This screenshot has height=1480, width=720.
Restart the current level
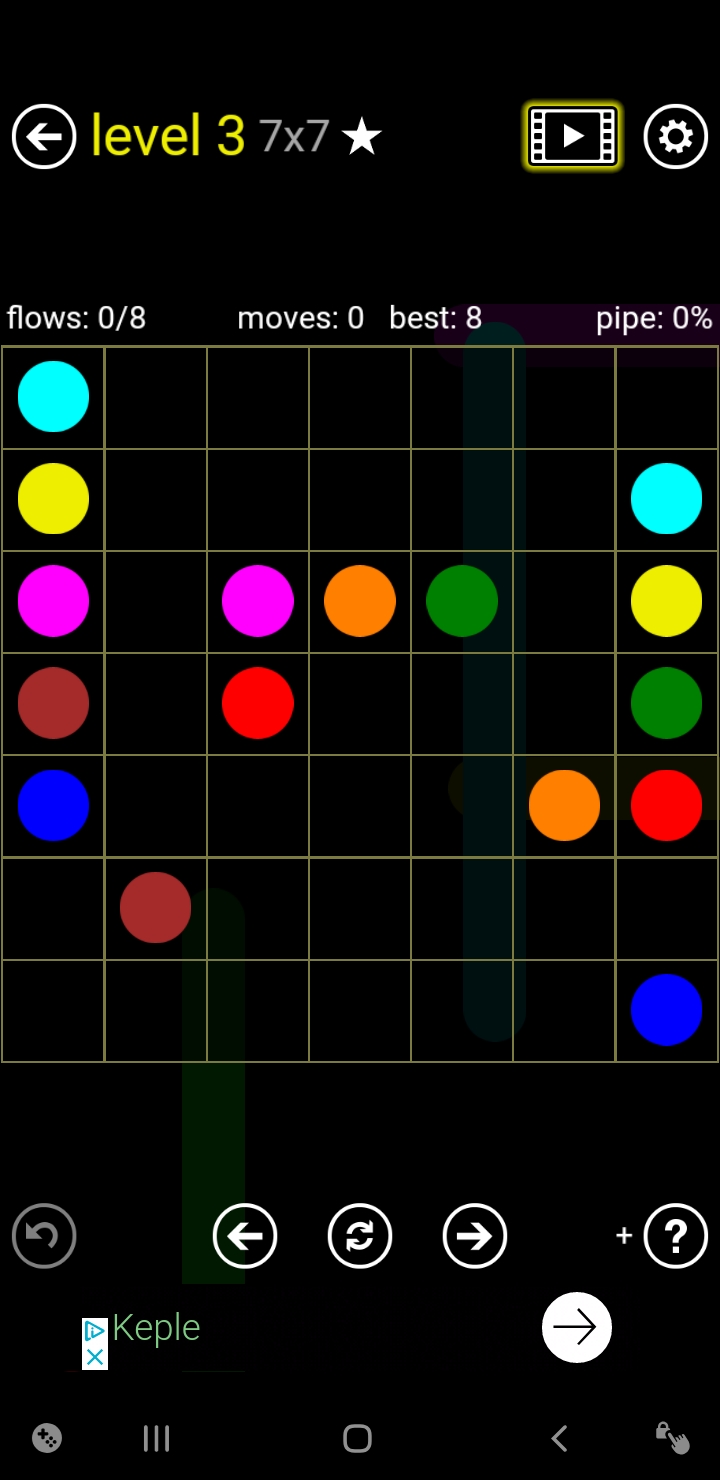click(x=360, y=1236)
